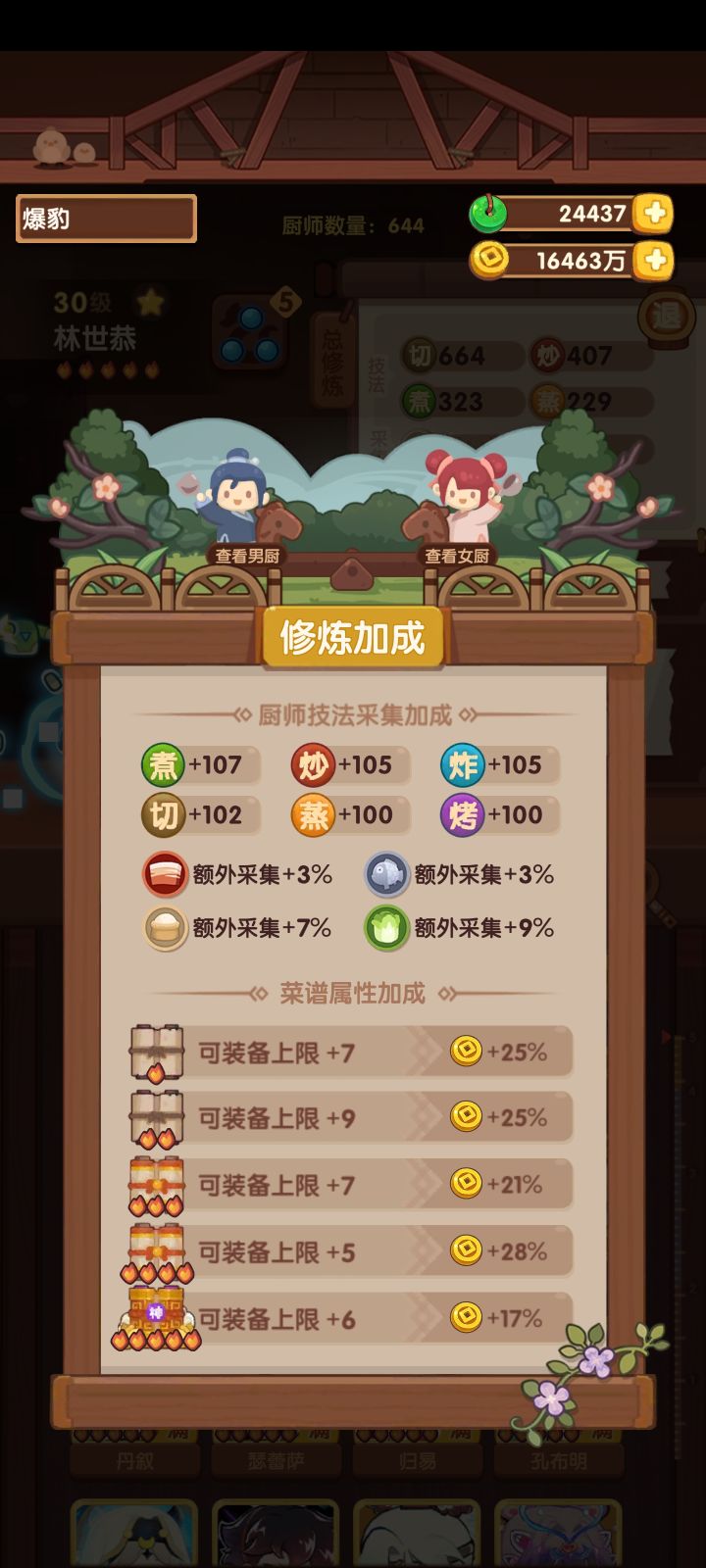Toggle the star next to 30级
This screenshot has height=1568, width=706.
pyautogui.click(x=151, y=303)
